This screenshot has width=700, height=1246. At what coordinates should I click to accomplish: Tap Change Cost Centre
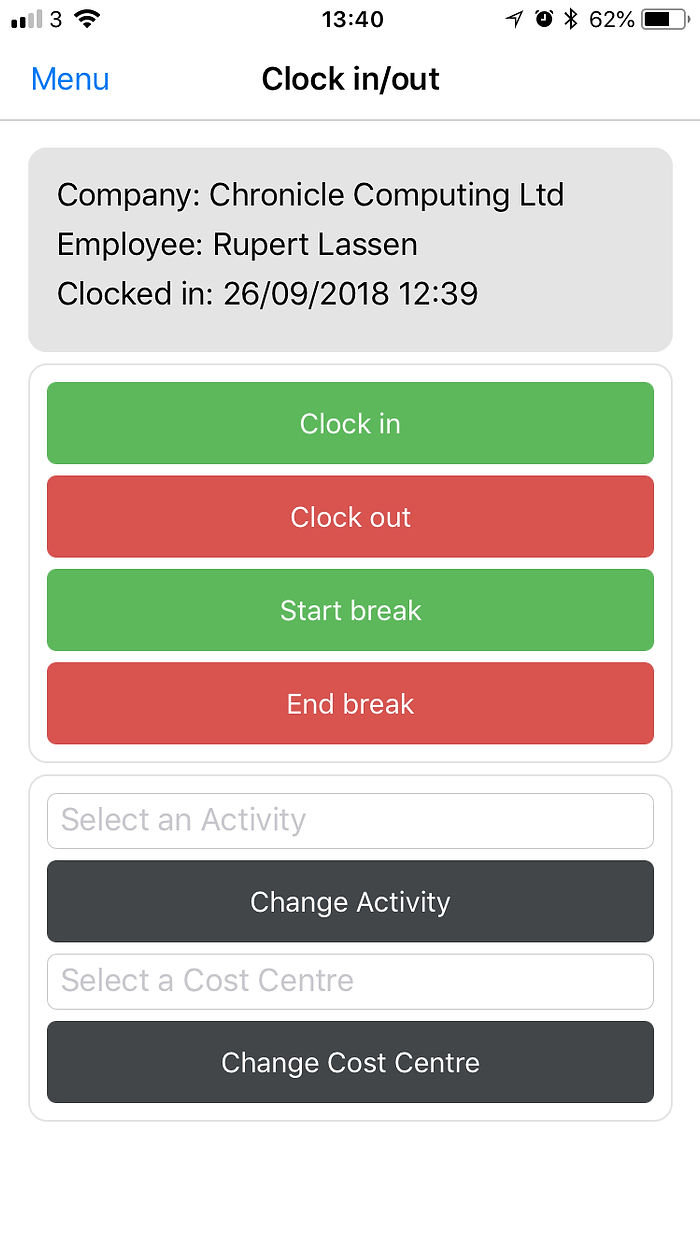(350, 1062)
